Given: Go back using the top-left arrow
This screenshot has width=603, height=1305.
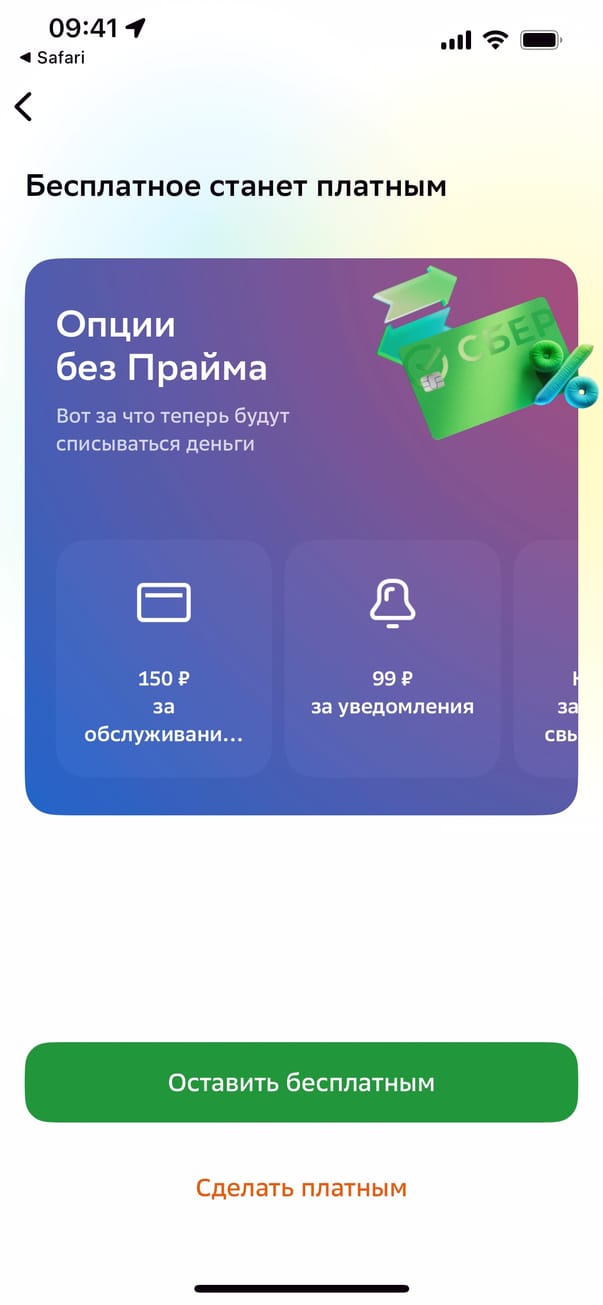Looking at the screenshot, I should 24,107.
